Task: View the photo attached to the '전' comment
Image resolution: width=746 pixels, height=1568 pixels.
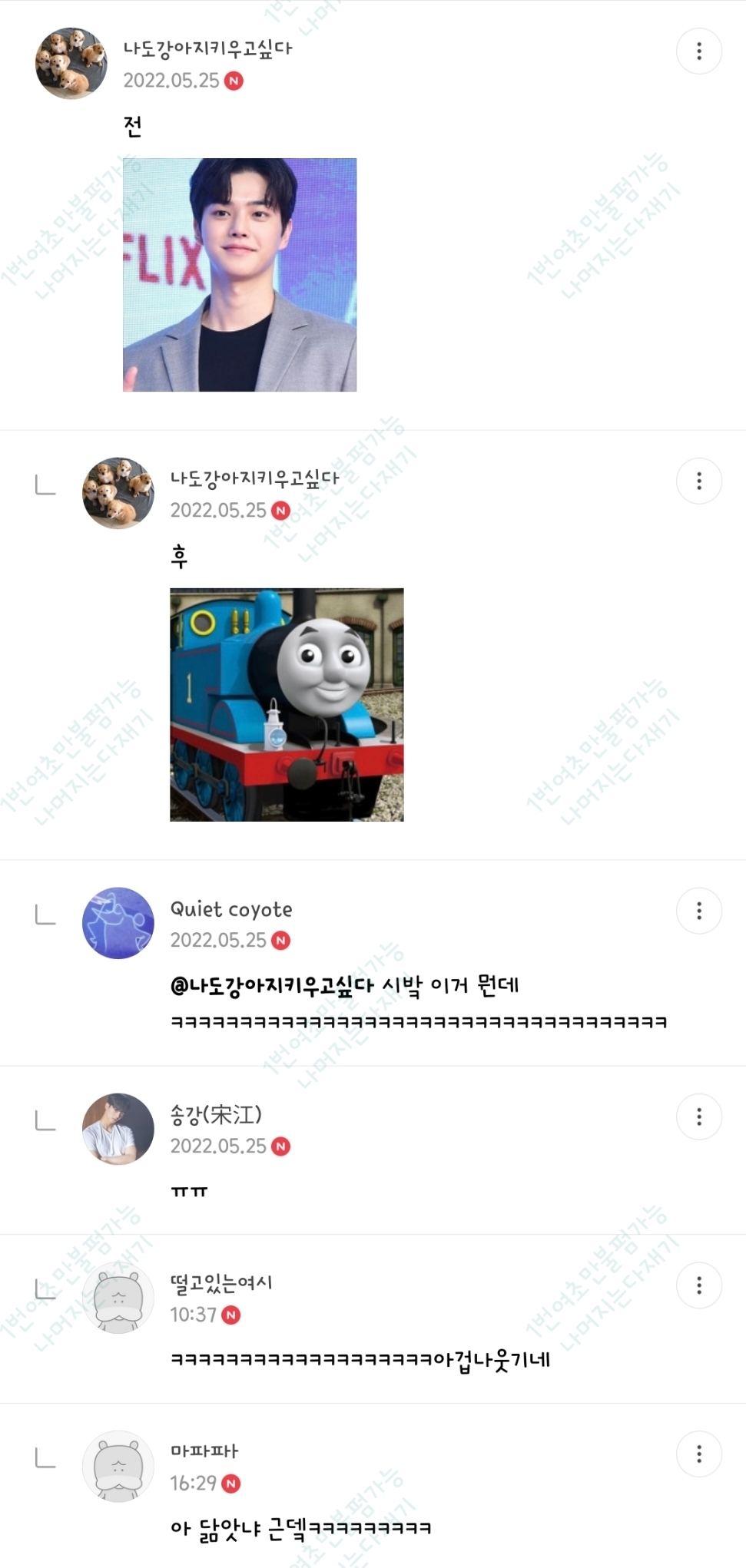Action: point(240,275)
